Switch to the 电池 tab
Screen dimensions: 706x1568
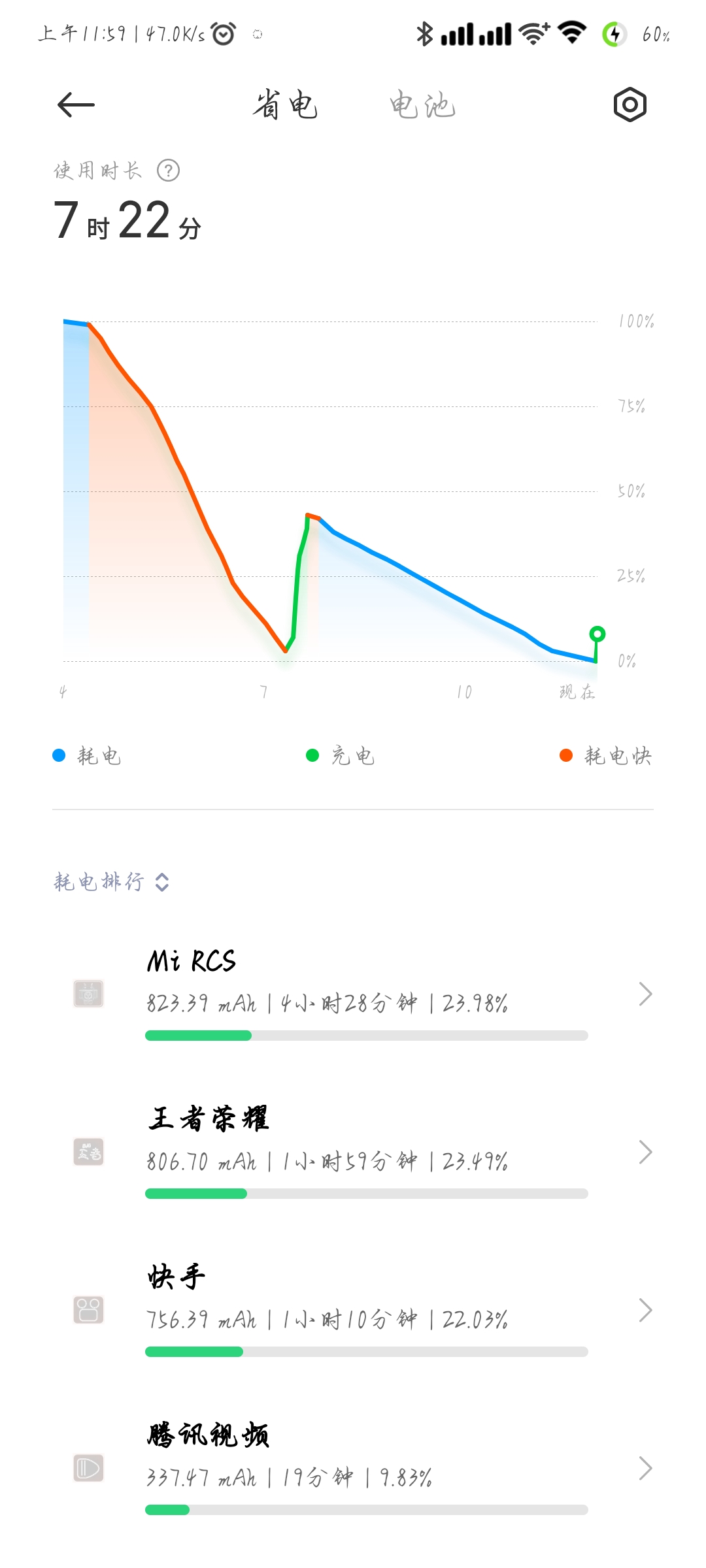(422, 105)
